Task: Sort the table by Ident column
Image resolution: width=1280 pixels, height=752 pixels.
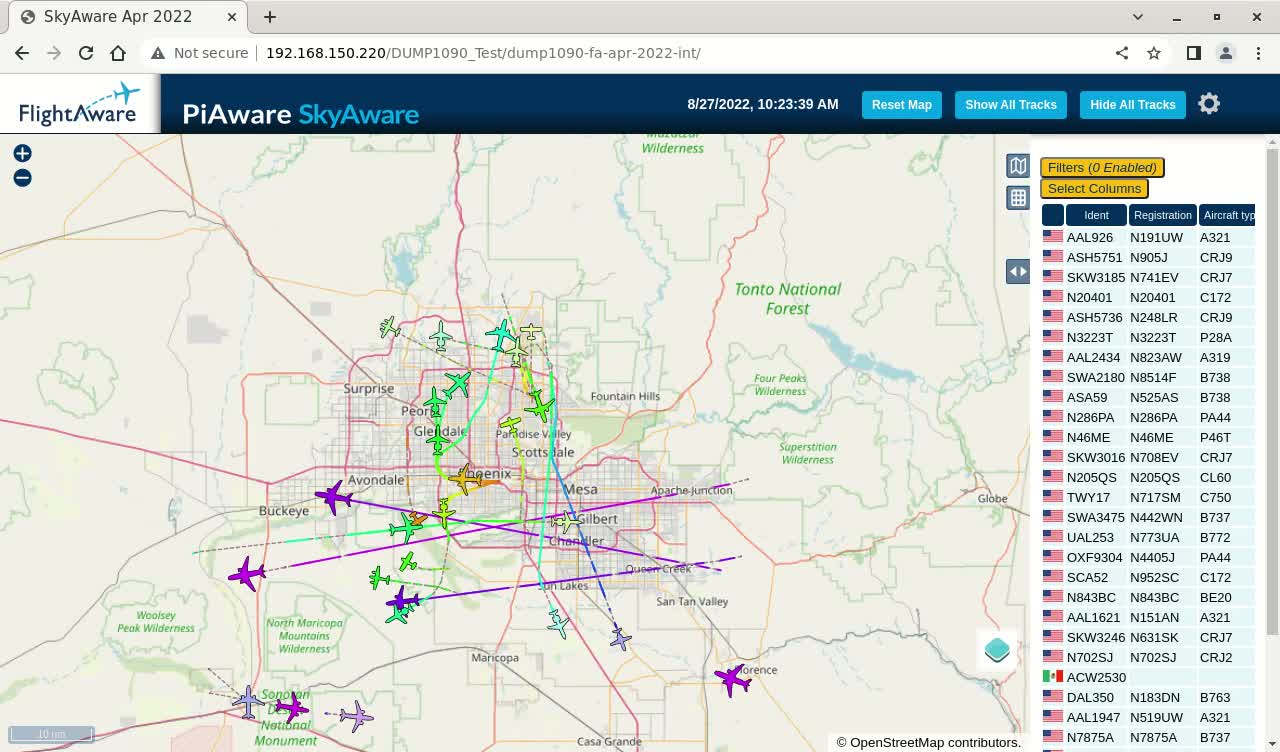Action: tap(1096, 215)
